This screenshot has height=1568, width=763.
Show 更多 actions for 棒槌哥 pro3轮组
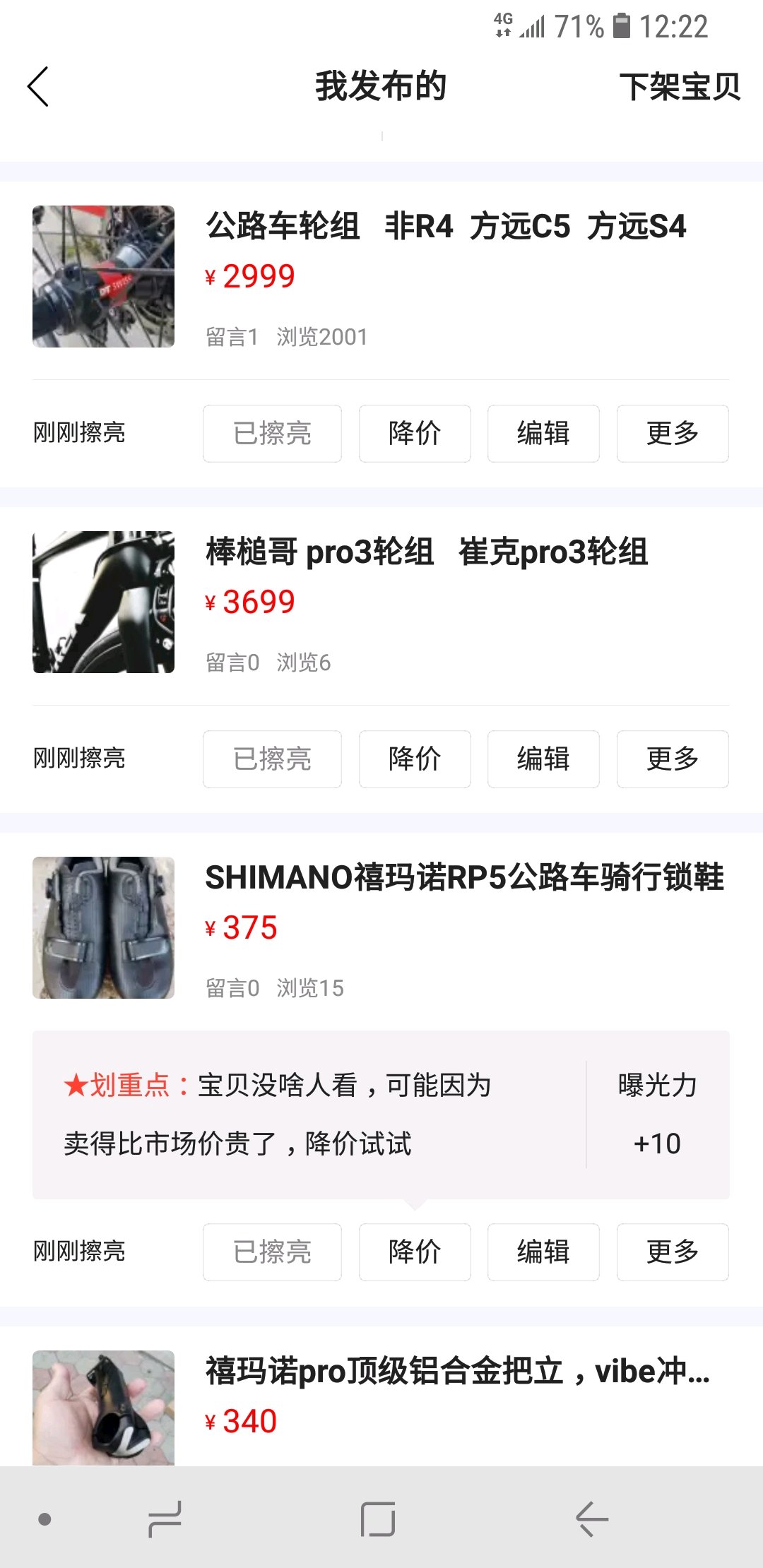(673, 759)
